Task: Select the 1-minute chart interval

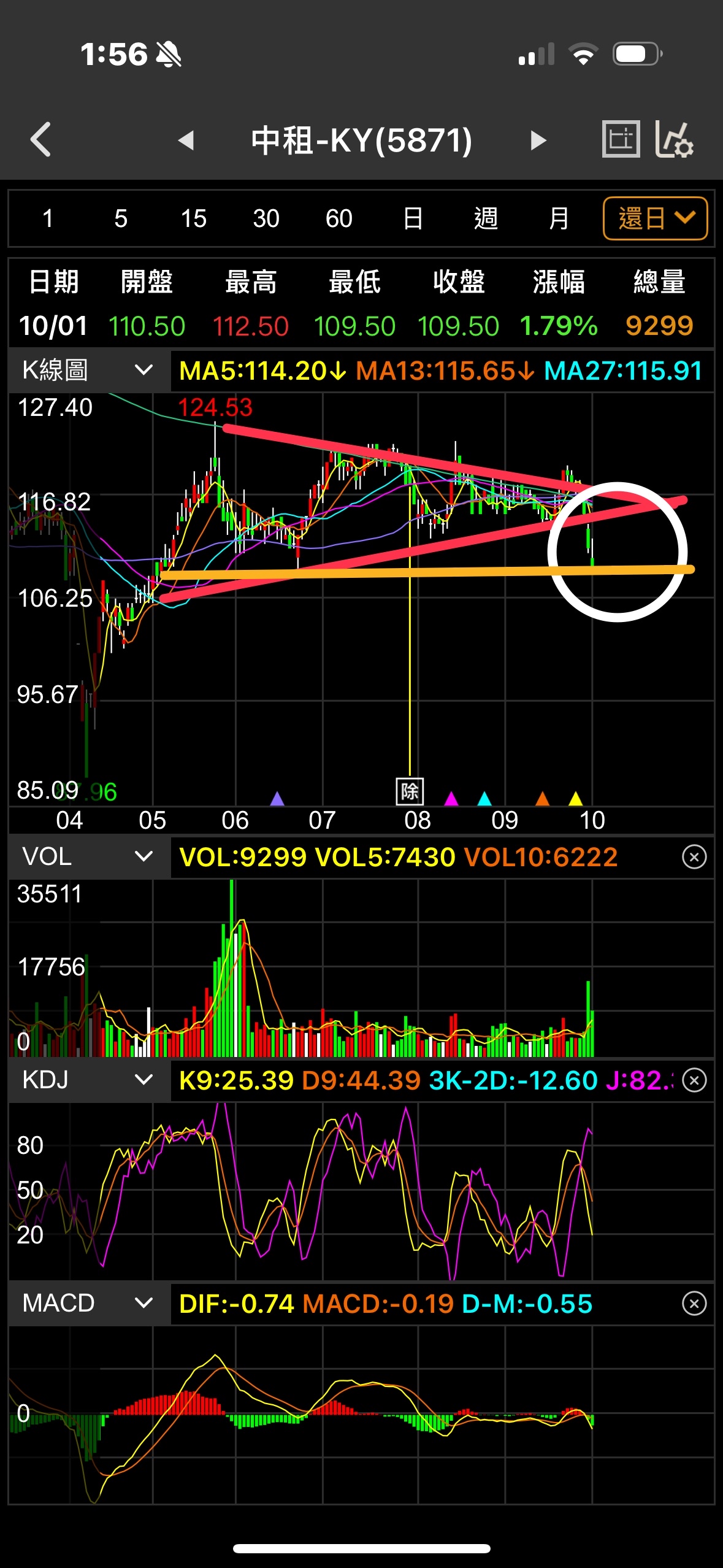Action: (48, 218)
